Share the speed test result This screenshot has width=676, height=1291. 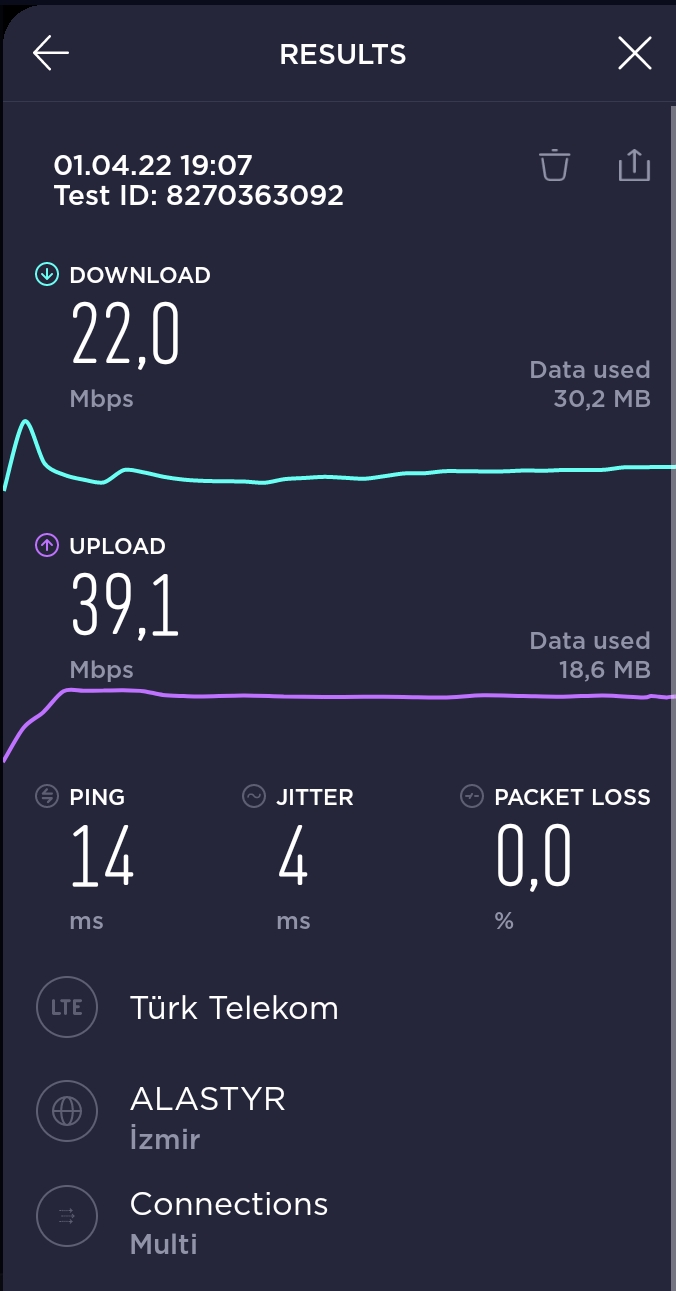tap(634, 165)
